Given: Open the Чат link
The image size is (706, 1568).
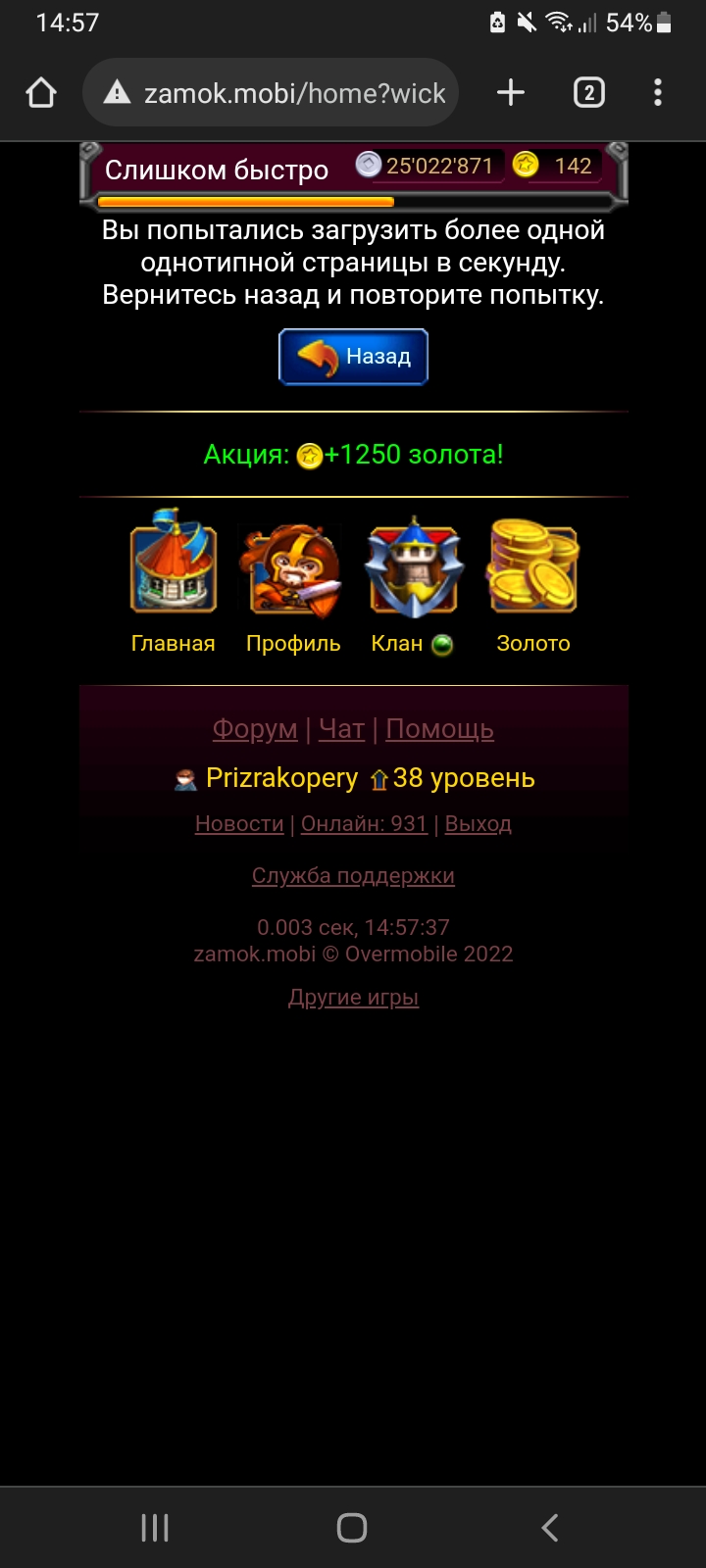Looking at the screenshot, I should click(x=341, y=729).
